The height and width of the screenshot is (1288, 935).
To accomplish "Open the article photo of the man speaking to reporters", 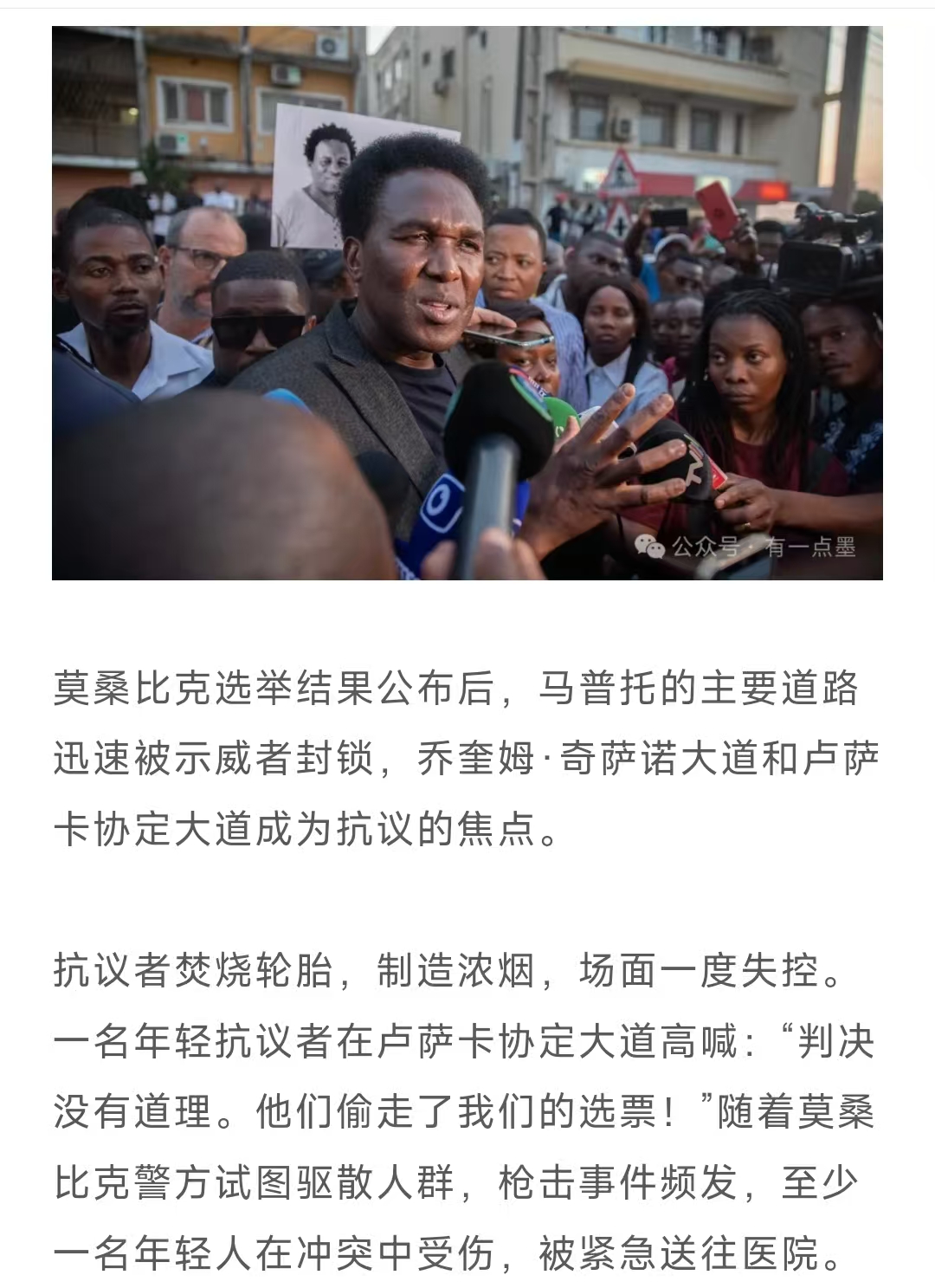I will 467,303.
